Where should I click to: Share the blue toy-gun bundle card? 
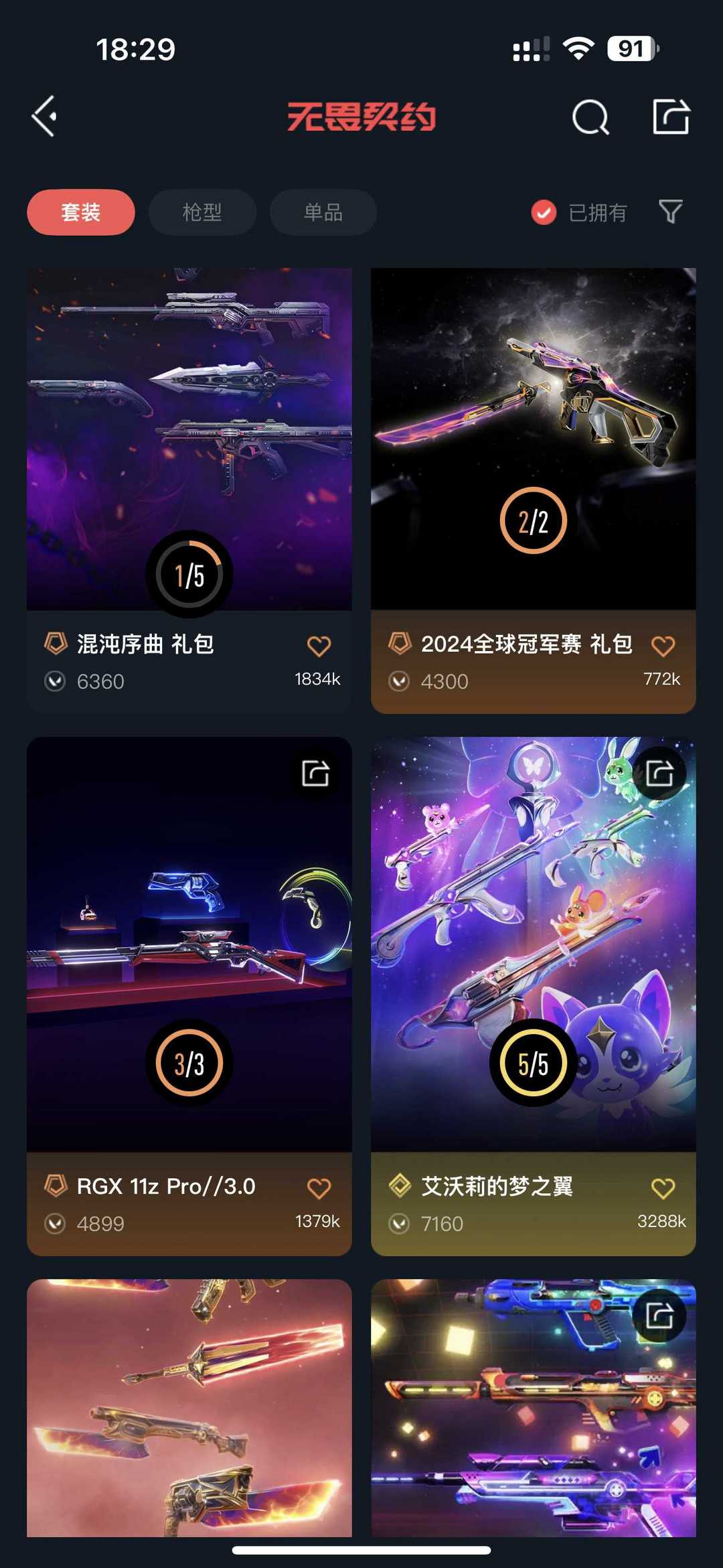pos(659,1315)
